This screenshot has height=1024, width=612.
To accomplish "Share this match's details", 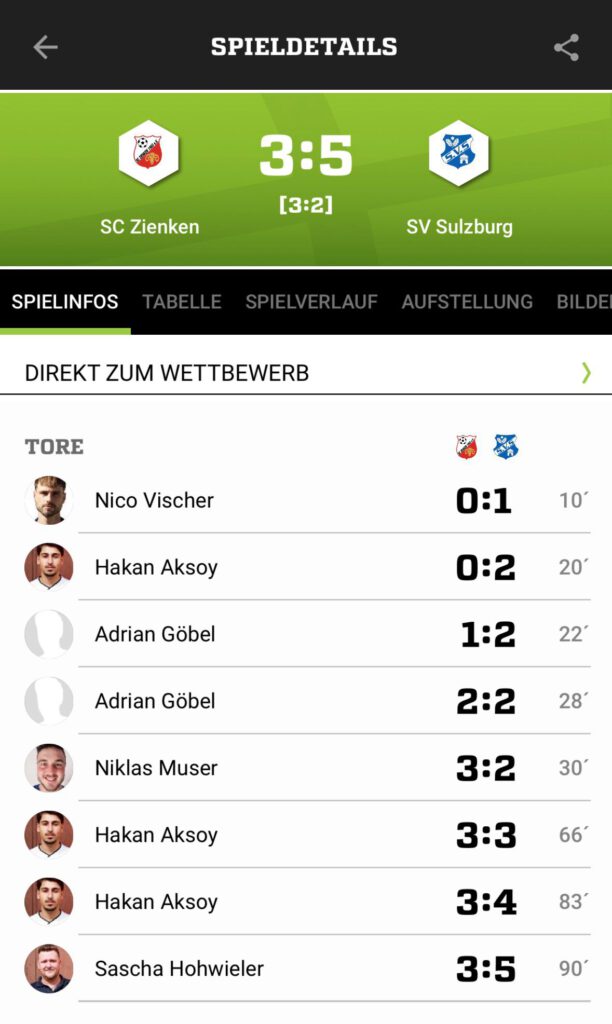I will coord(566,47).
